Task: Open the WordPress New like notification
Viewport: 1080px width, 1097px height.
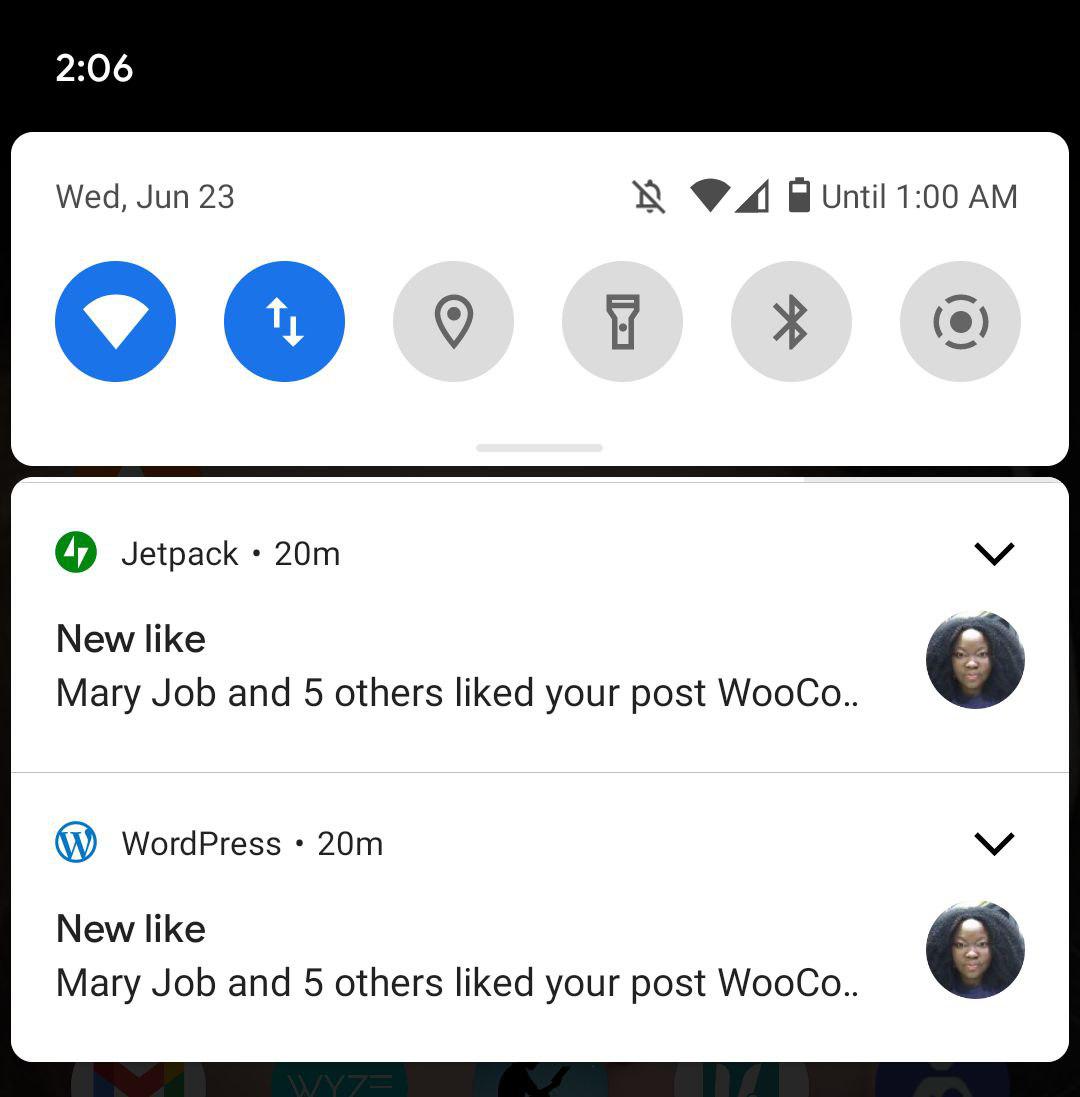Action: tap(456, 956)
